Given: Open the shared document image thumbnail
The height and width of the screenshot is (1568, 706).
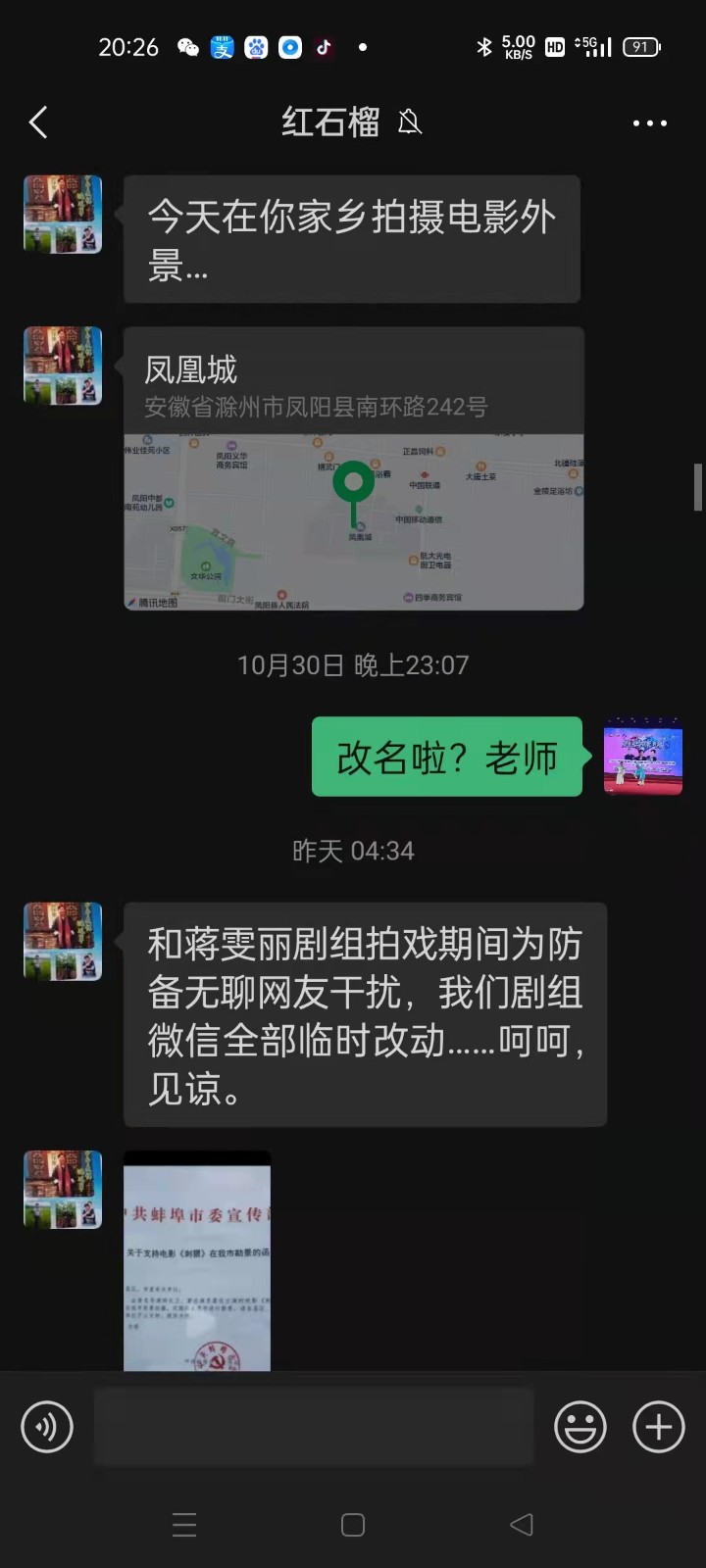Looking at the screenshot, I should click(197, 1261).
